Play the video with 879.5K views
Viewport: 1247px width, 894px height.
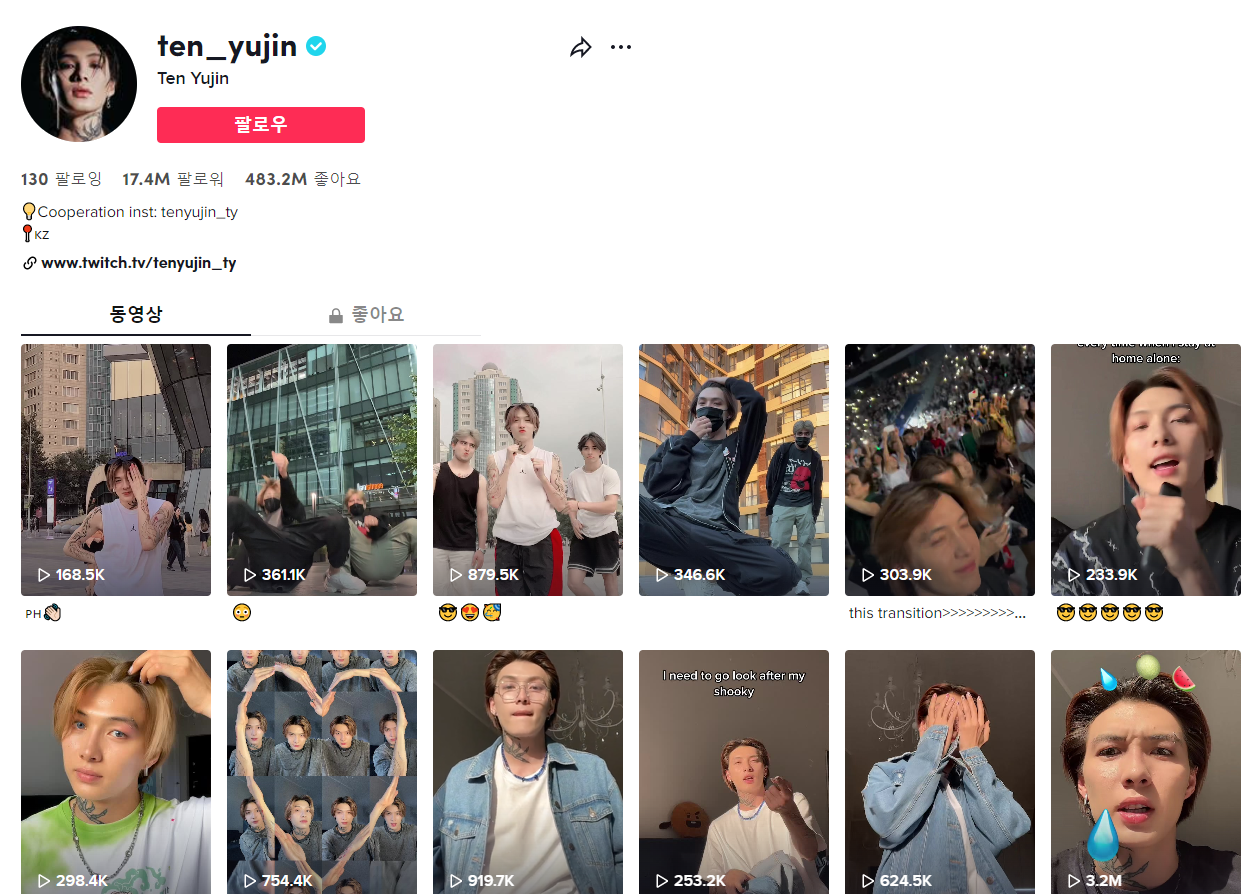(x=528, y=470)
